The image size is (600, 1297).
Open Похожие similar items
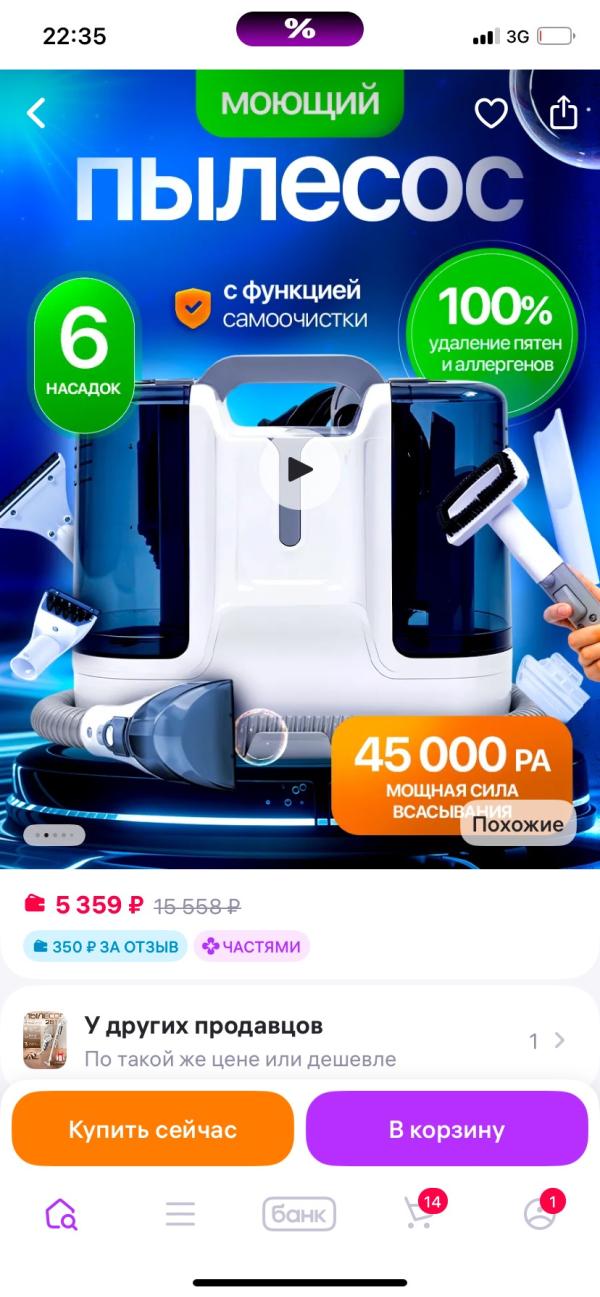(517, 824)
